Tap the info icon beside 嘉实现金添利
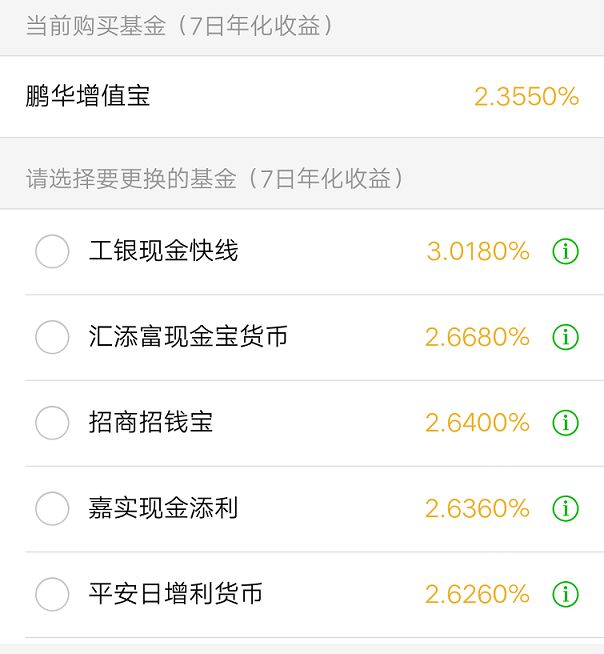The image size is (604, 654). tap(565, 509)
